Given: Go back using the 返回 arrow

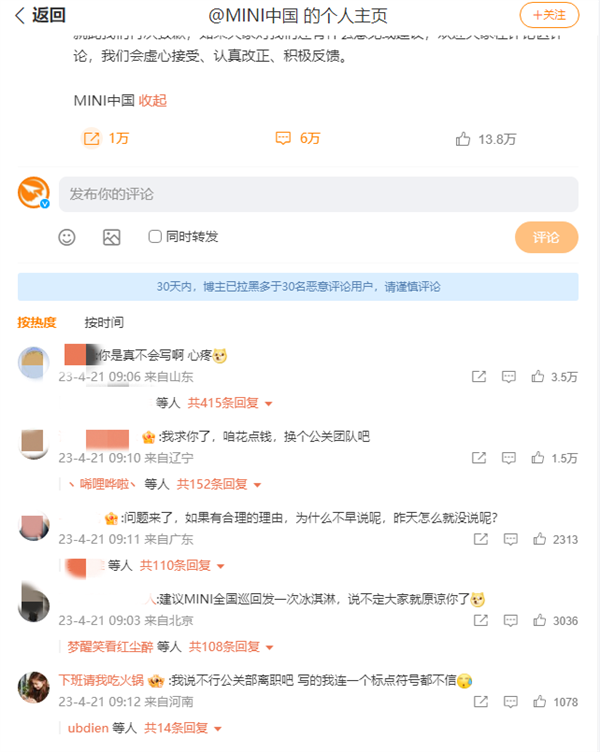Looking at the screenshot, I should [40, 15].
